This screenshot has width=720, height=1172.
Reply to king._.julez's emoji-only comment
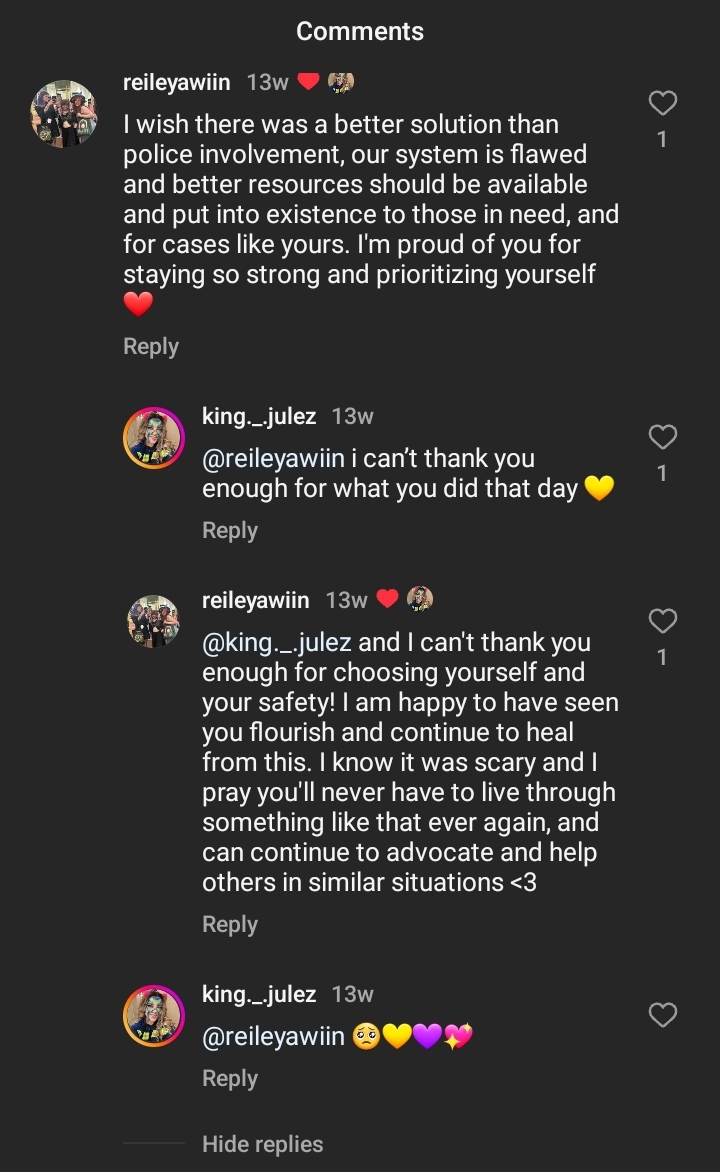[x=229, y=1078]
